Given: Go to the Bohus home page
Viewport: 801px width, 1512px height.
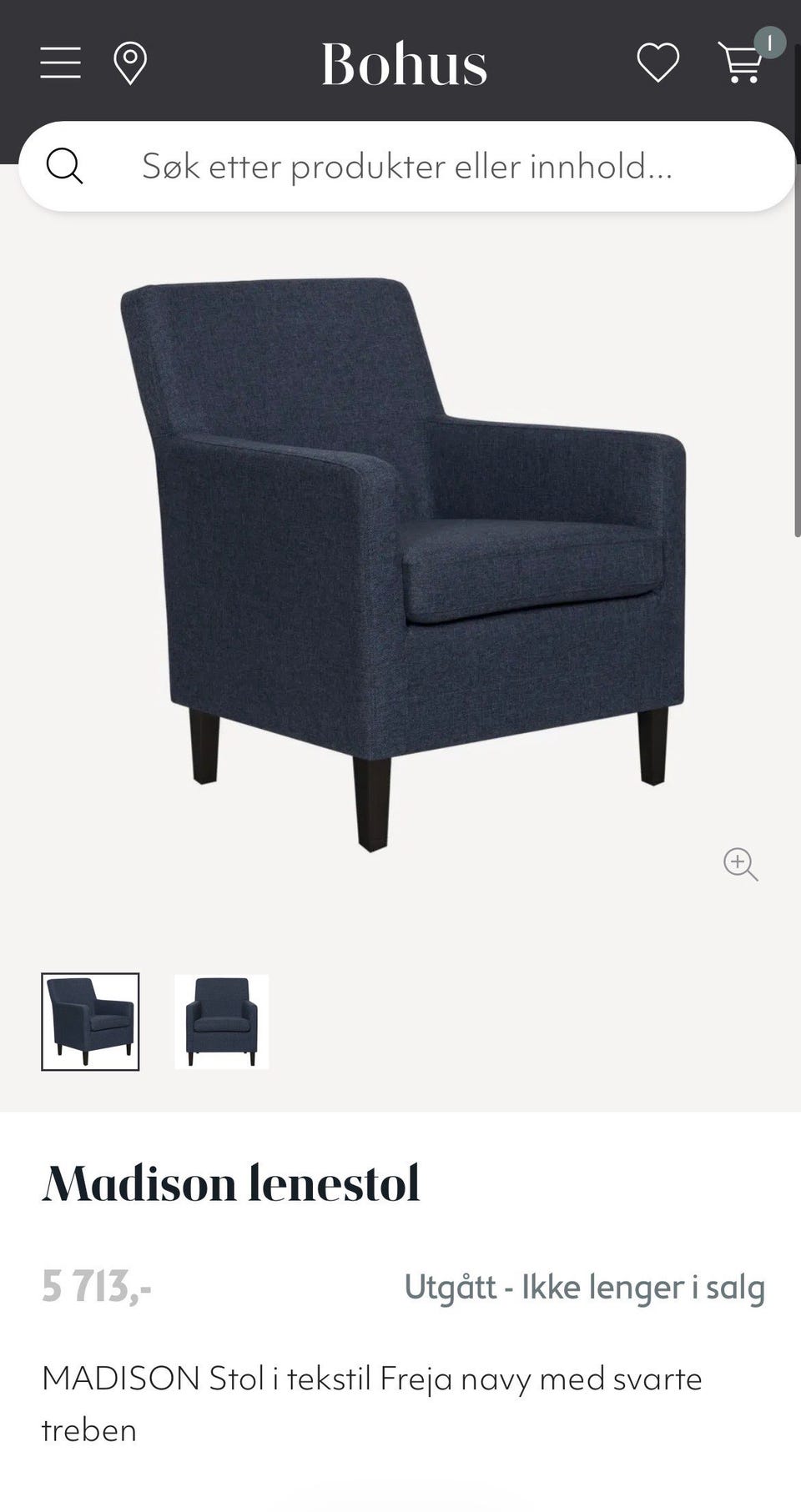Looking at the screenshot, I should click(405, 64).
